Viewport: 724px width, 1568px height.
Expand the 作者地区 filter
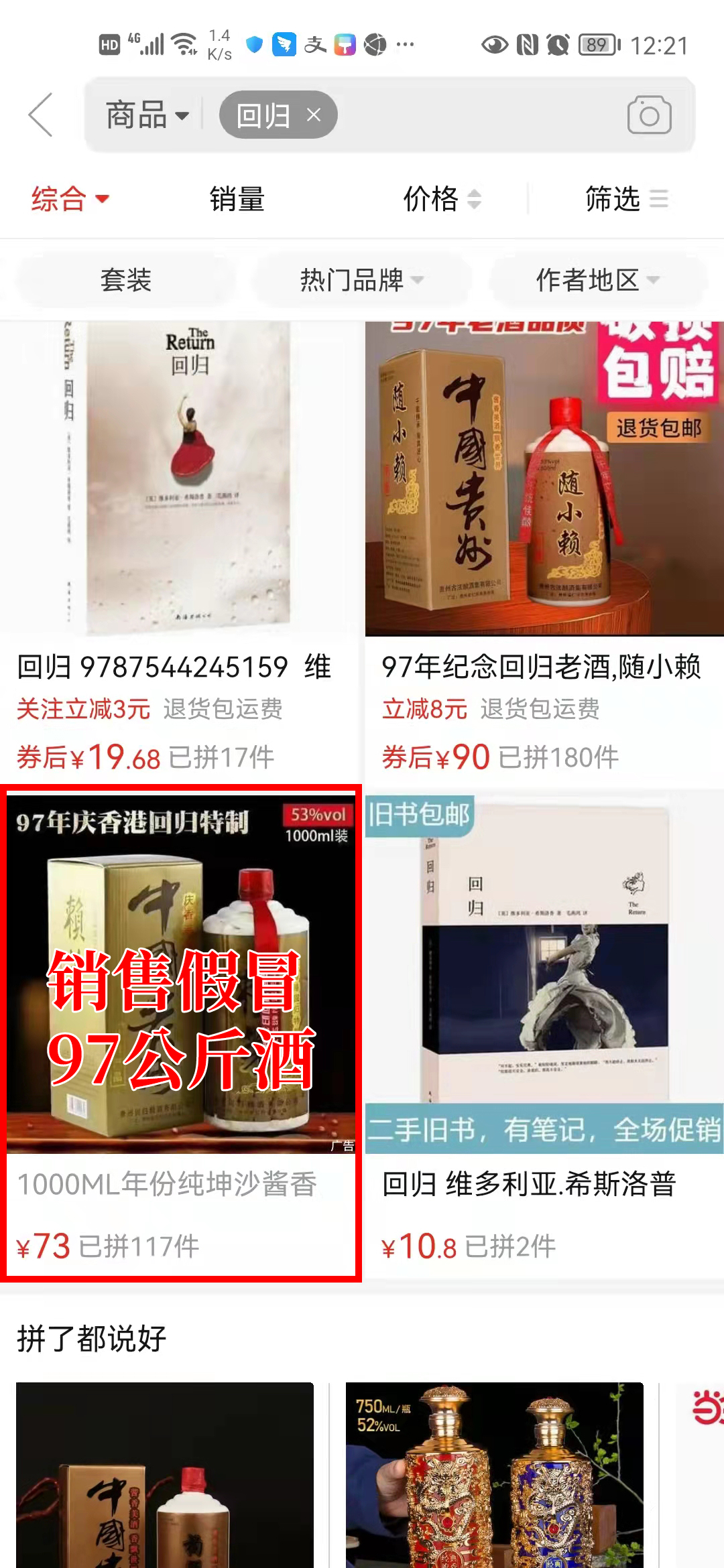[x=597, y=280]
